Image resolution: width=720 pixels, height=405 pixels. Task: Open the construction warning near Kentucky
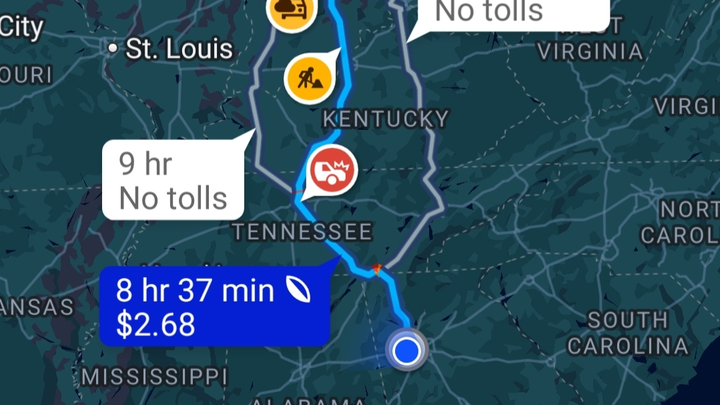pos(309,77)
